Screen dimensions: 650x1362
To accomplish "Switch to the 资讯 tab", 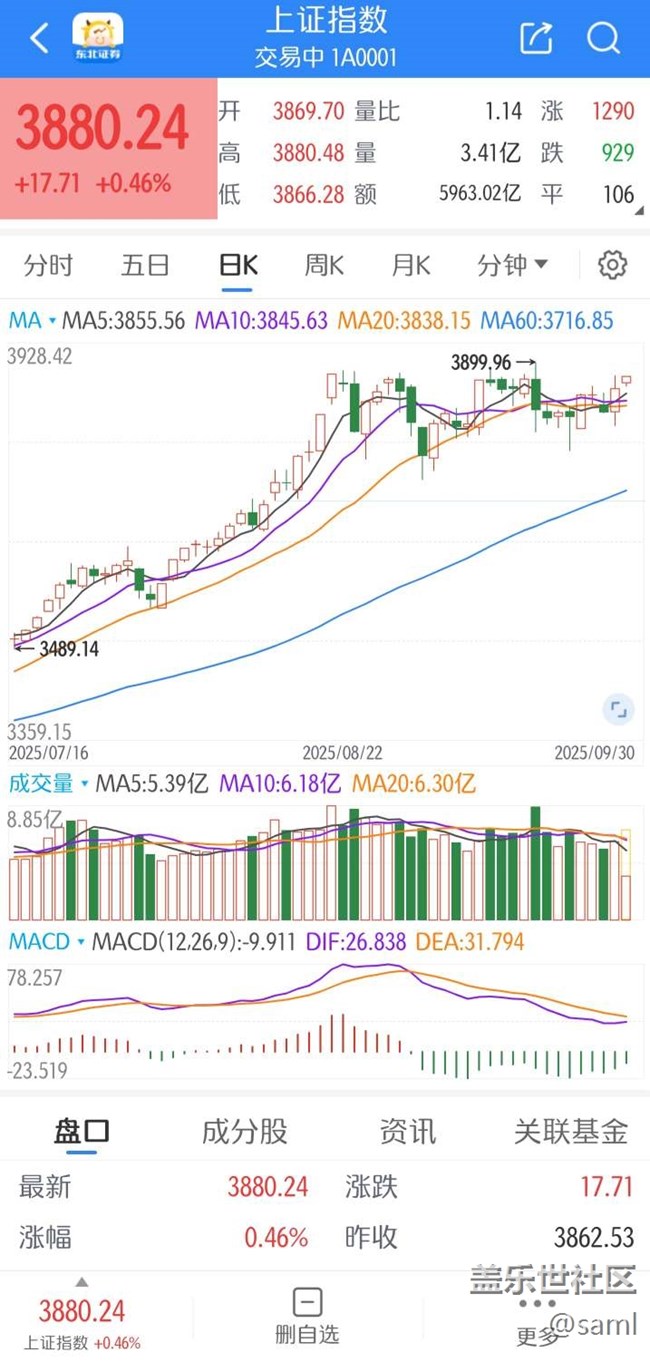I will coord(408,1131).
